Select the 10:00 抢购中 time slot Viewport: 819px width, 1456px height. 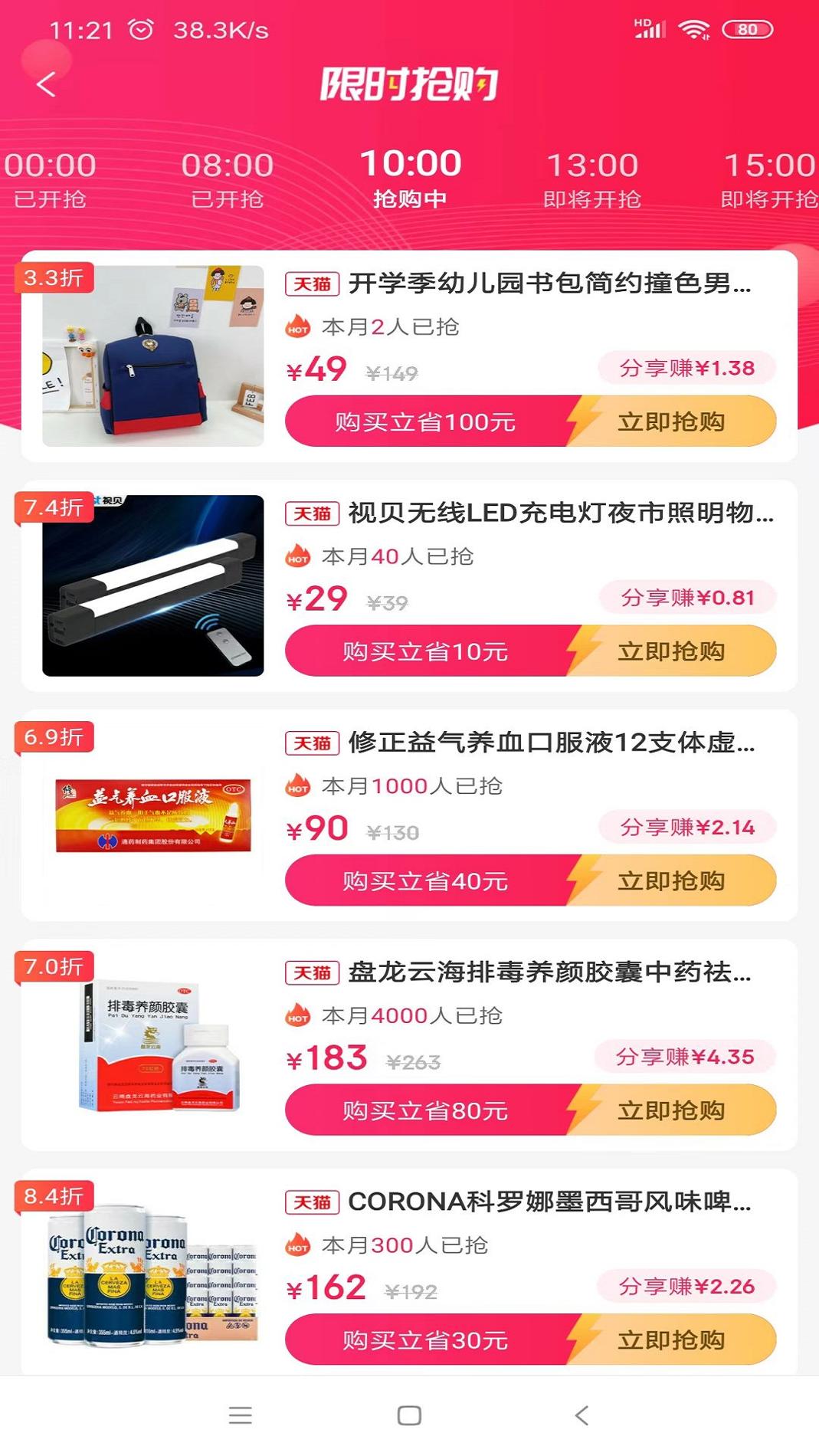coord(408,176)
